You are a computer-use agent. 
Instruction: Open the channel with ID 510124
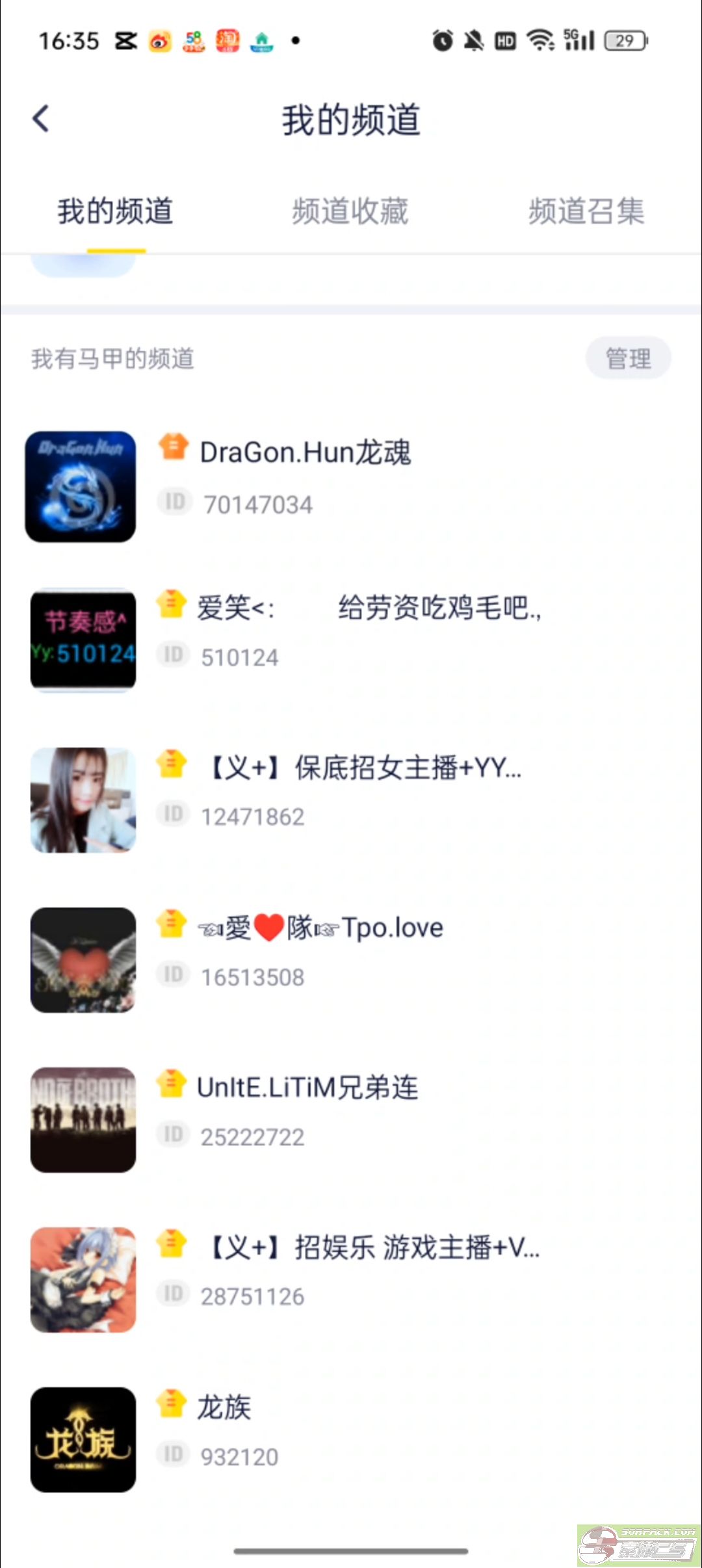point(351,640)
